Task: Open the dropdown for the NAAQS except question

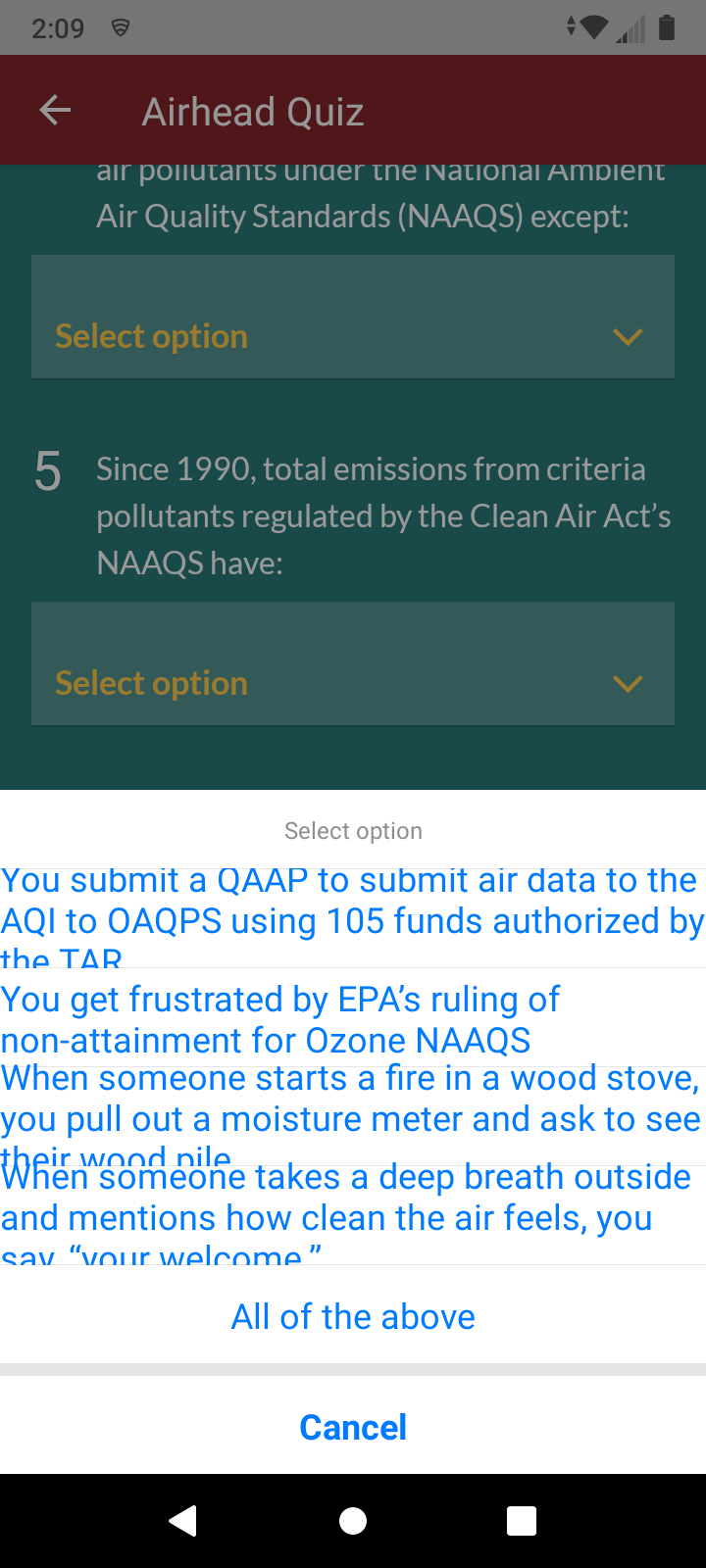Action: (353, 317)
